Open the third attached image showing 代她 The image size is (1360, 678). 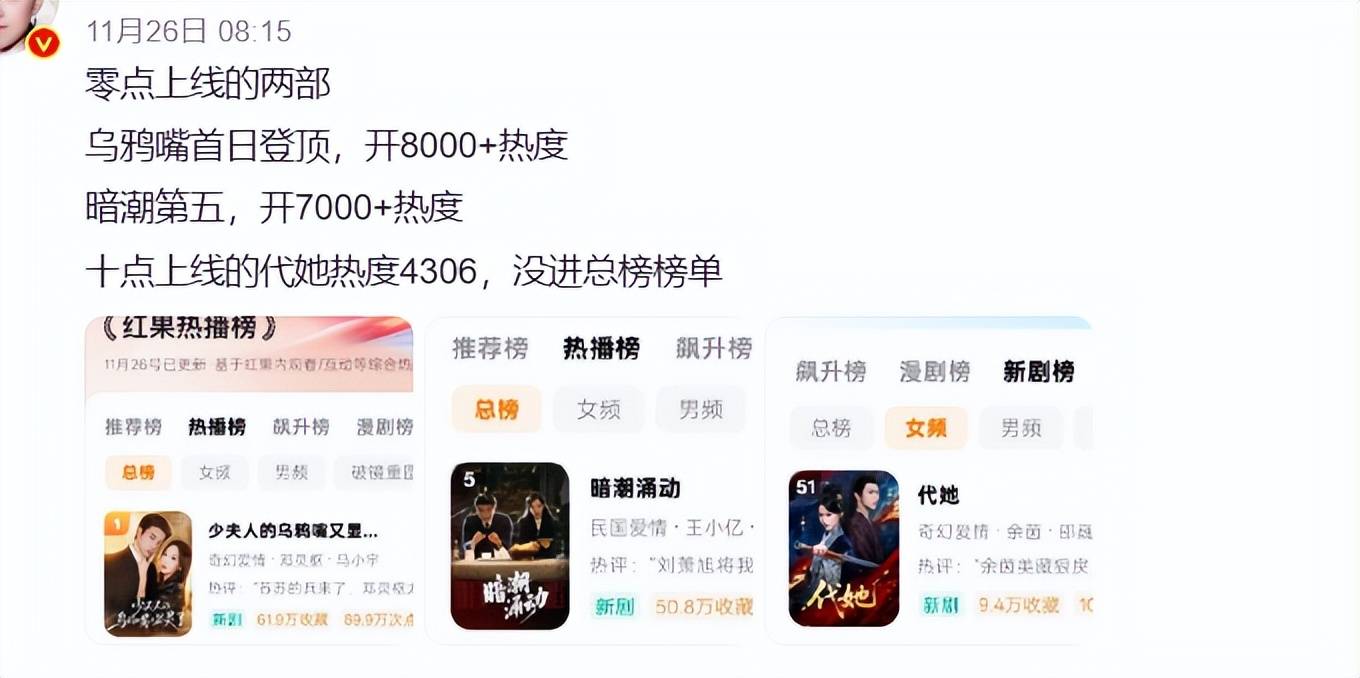(928, 479)
